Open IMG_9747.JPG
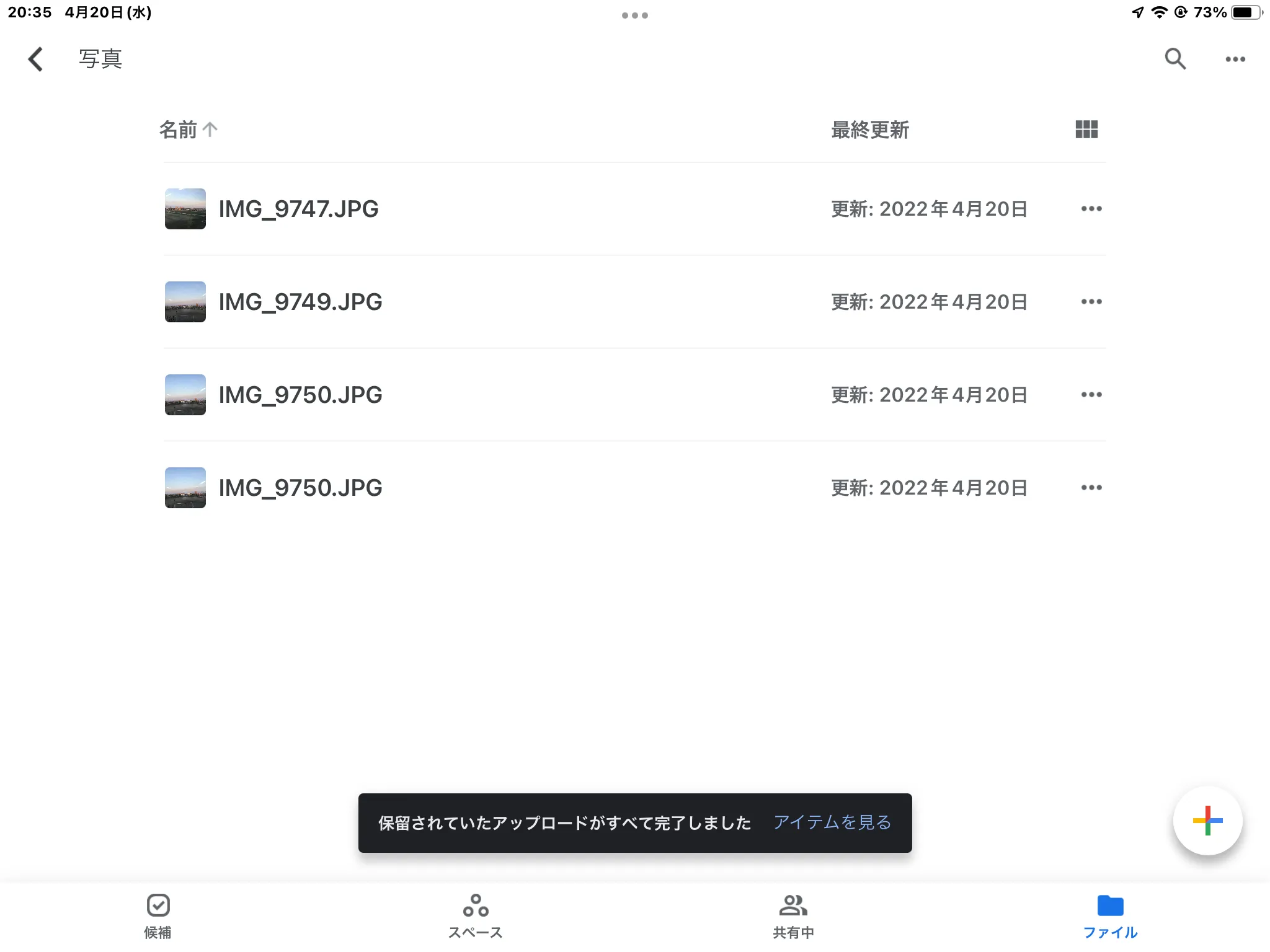Screen dimensions: 1270x952 coord(298,209)
